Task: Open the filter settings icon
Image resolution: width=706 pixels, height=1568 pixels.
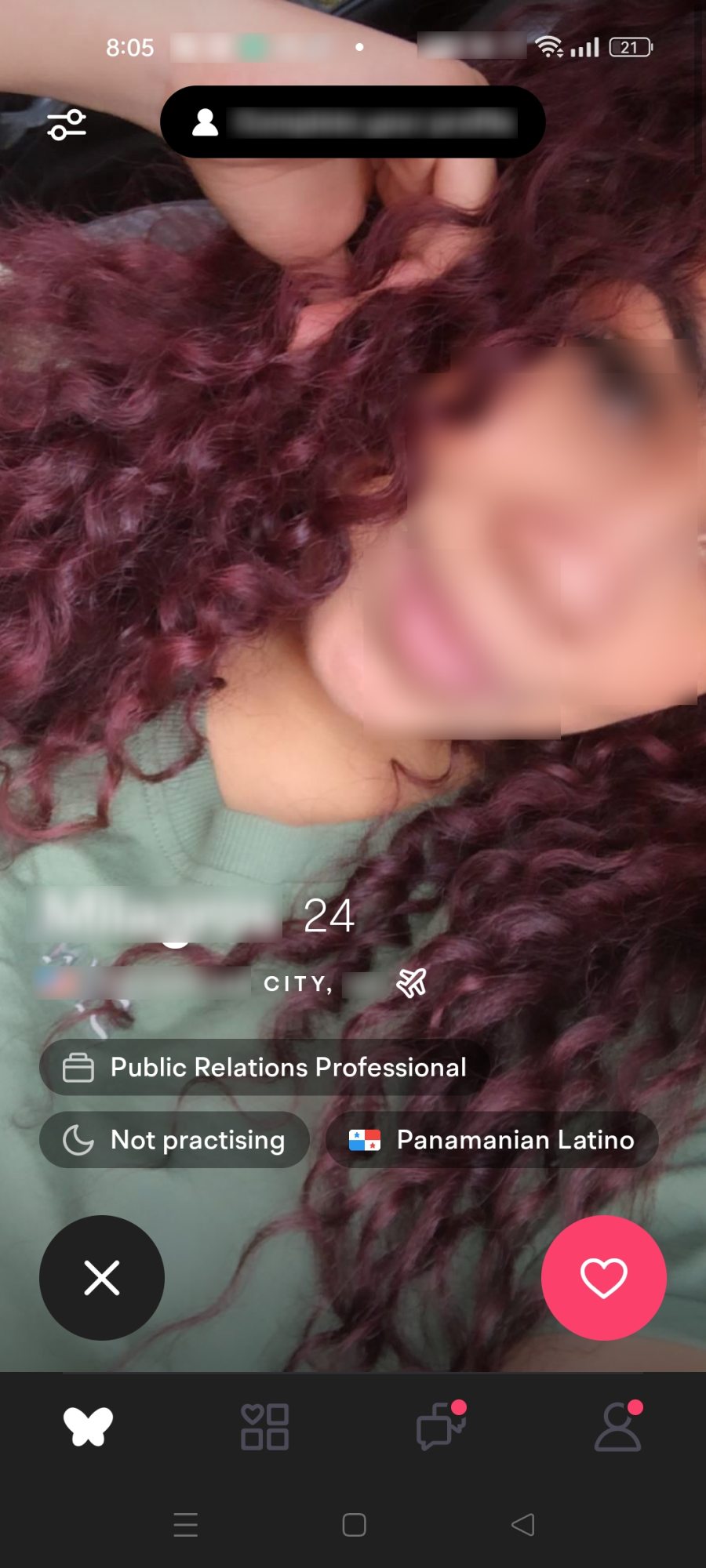Action: click(67, 125)
